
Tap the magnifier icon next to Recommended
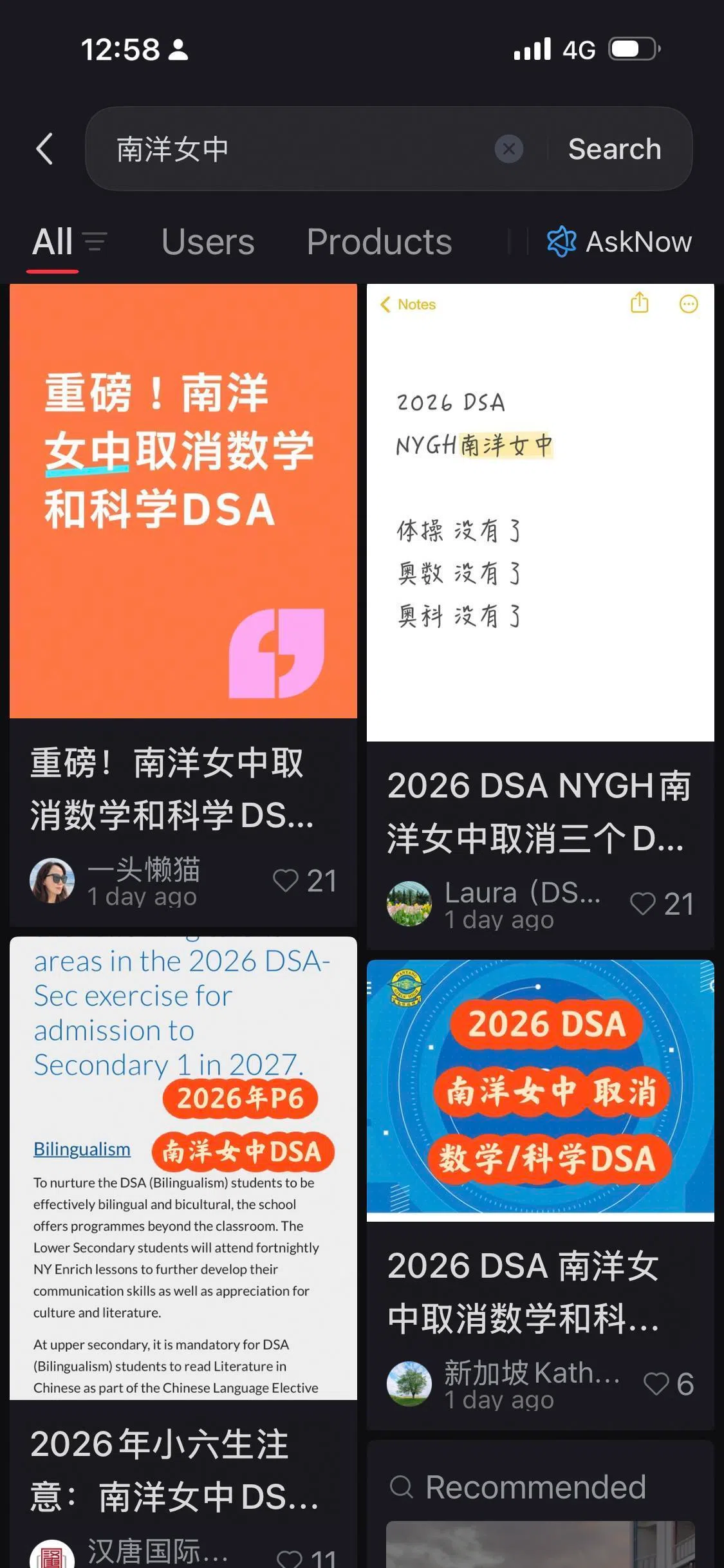402,1488
